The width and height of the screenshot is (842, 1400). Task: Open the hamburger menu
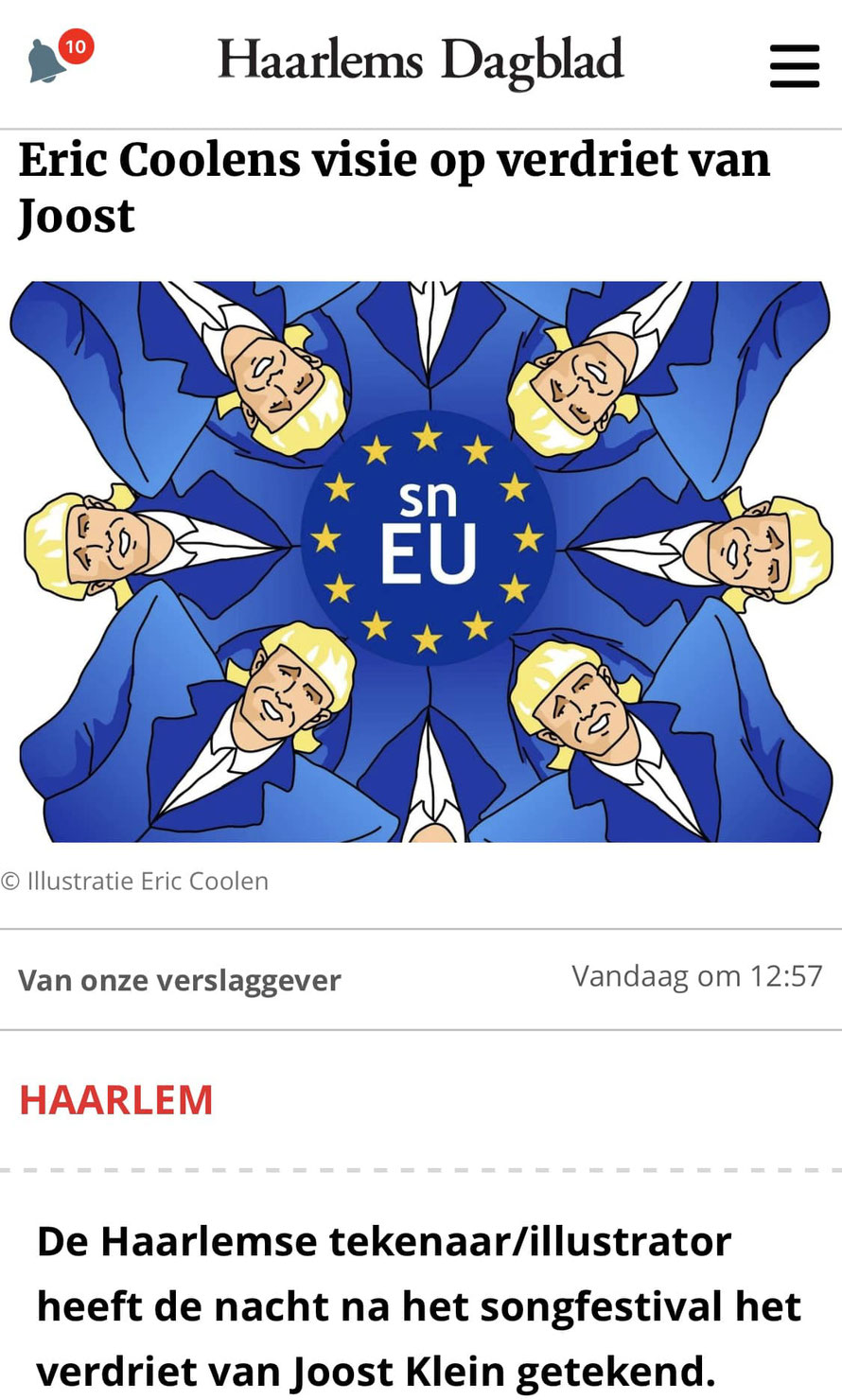pos(794,65)
